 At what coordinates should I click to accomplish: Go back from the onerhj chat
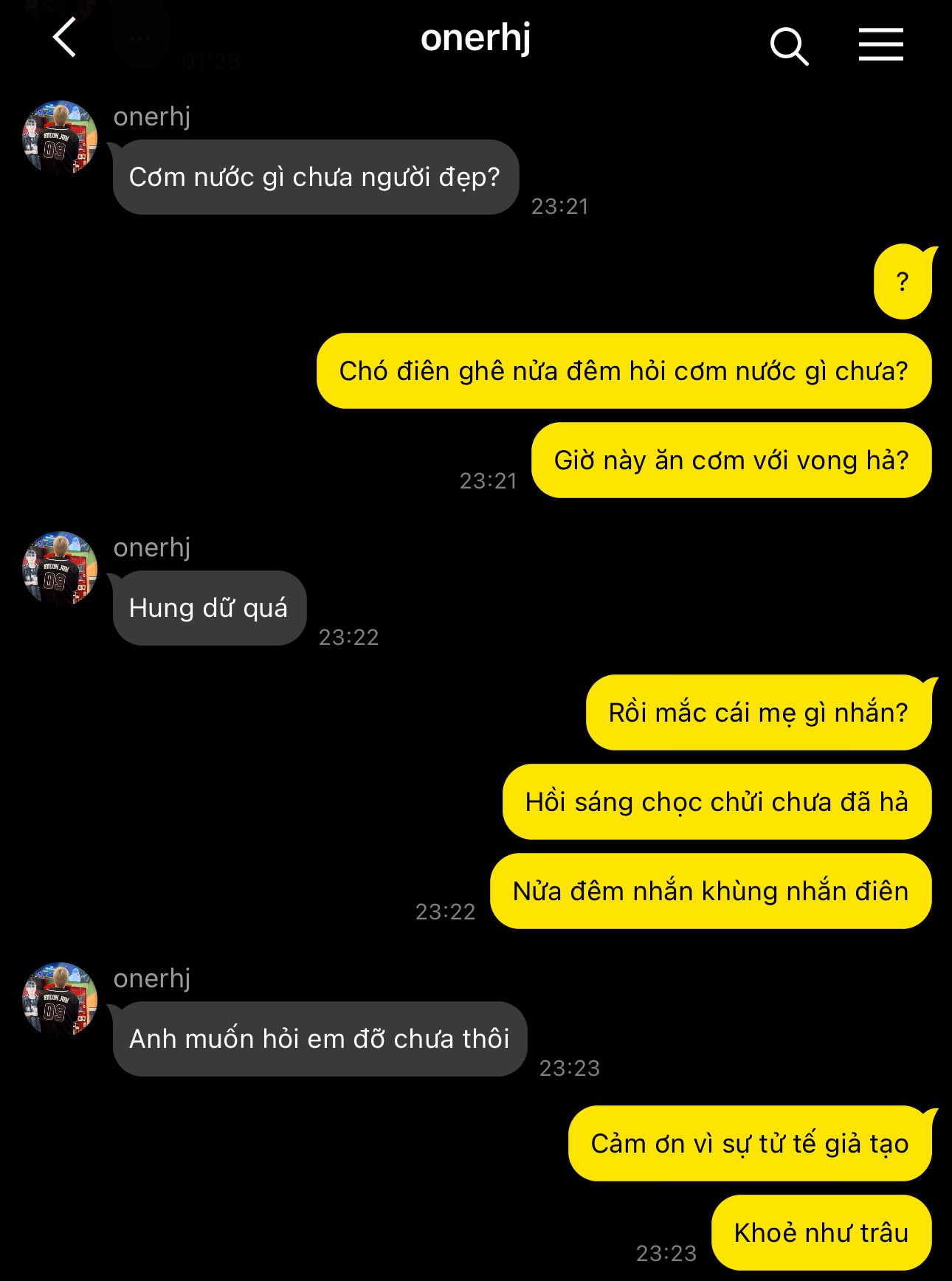[65, 38]
